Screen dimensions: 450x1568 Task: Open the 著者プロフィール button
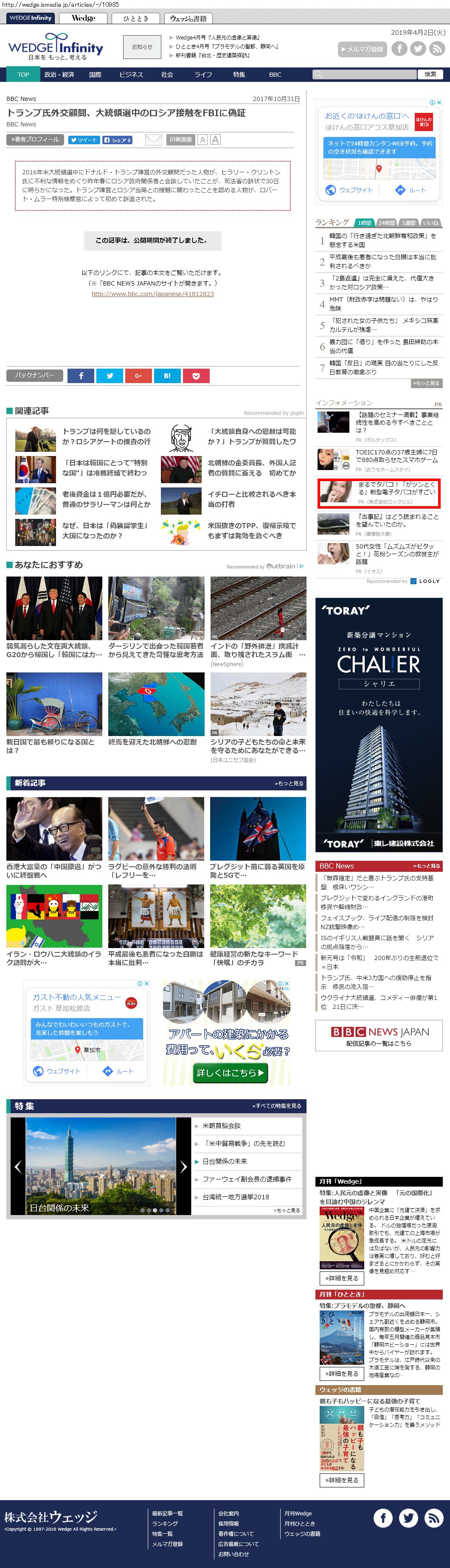coord(35,140)
